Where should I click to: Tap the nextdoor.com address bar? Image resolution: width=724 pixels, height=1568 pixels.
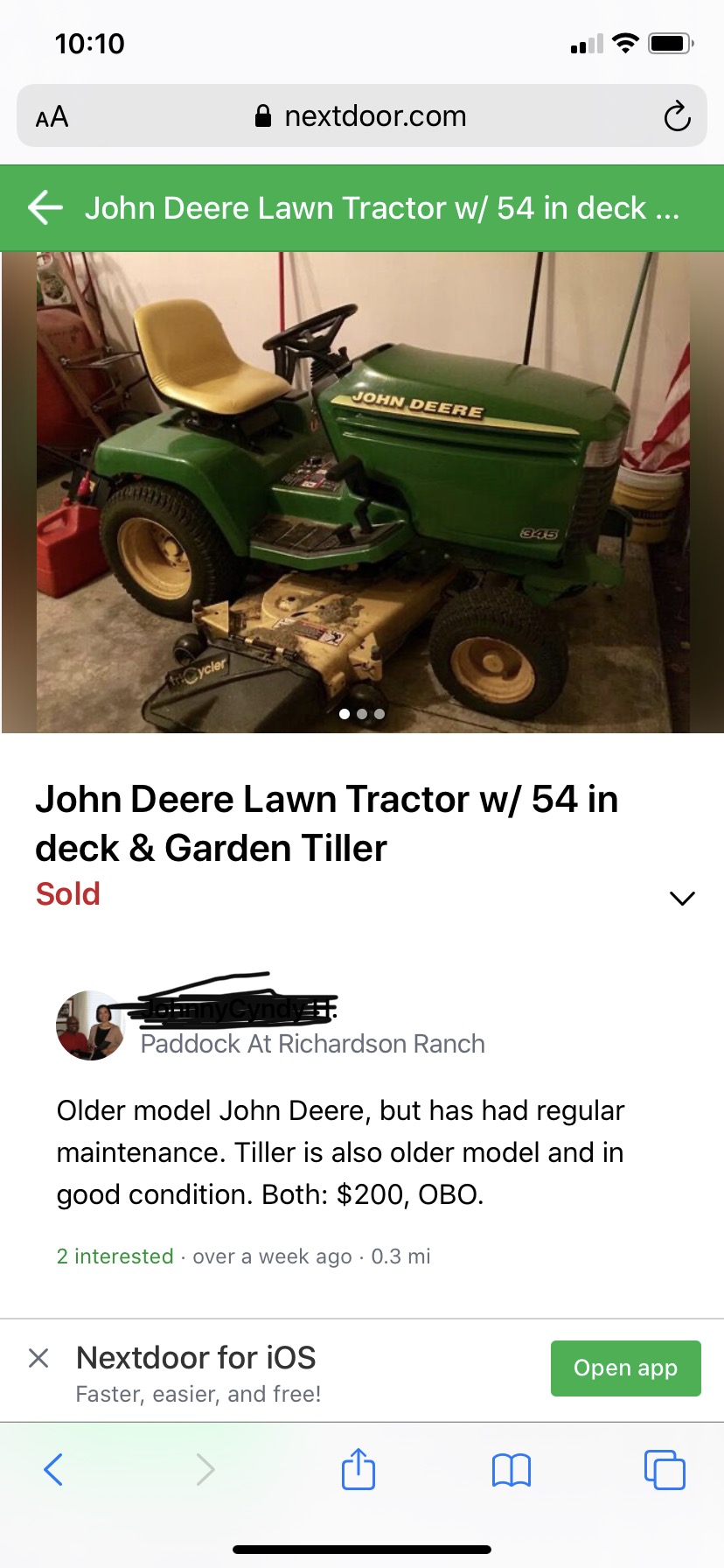[362, 115]
